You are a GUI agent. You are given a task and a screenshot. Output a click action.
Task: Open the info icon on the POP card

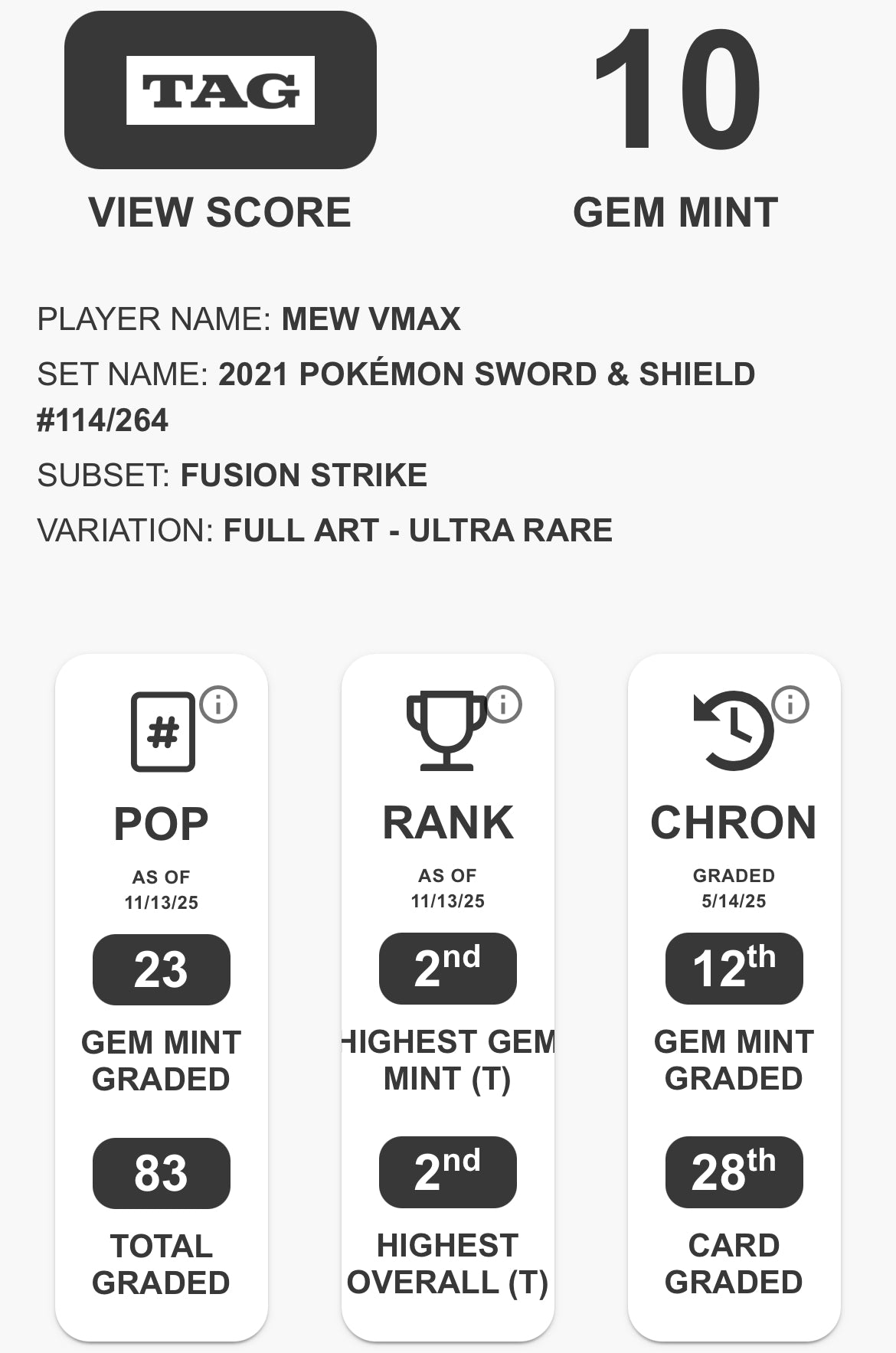(x=218, y=704)
